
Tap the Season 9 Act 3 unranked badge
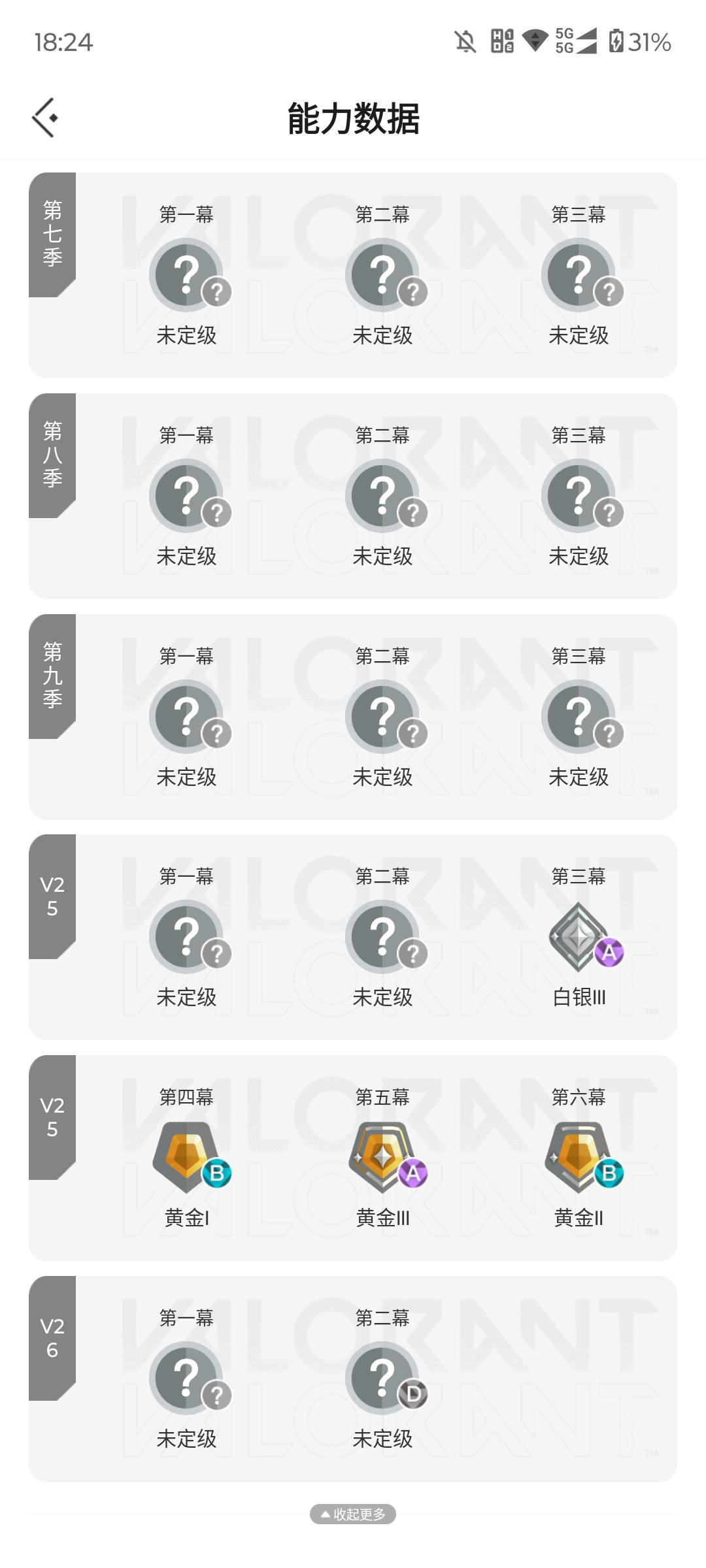pos(580,716)
